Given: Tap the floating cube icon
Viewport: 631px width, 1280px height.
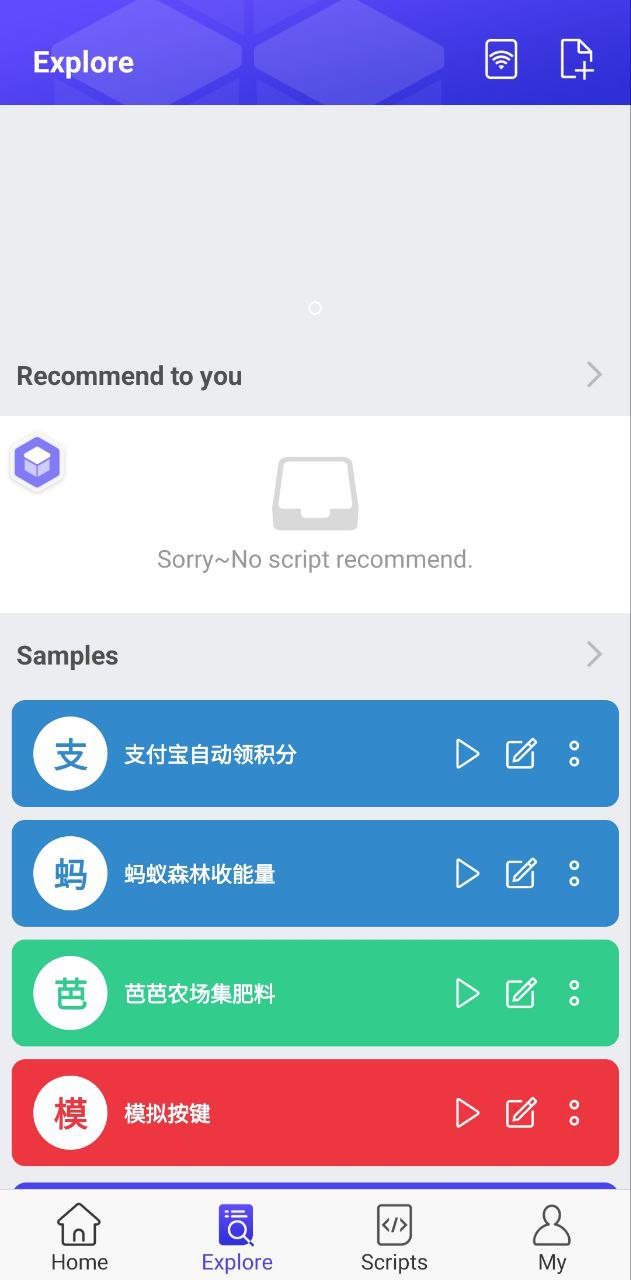Looking at the screenshot, I should point(38,463).
